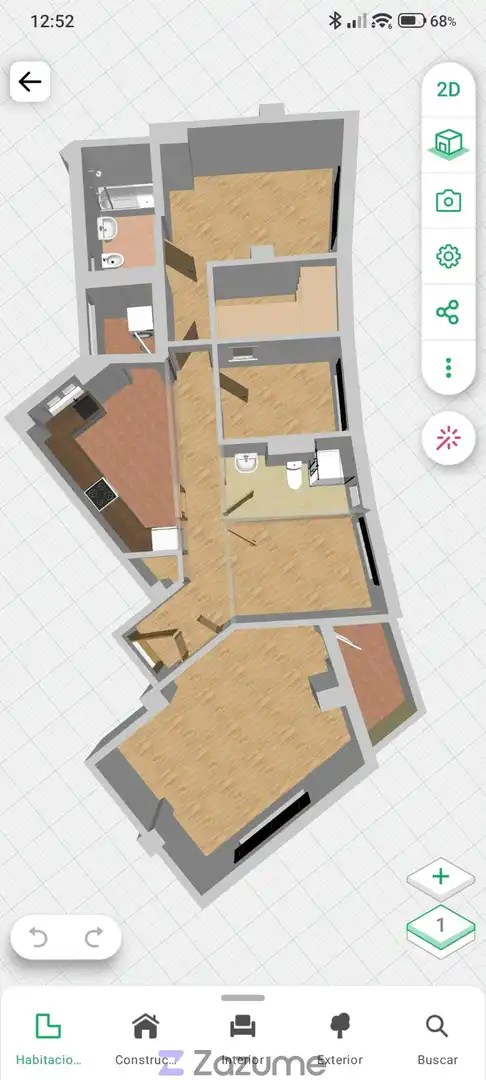Screen dimensions: 486x1080
Task: Open settings gear in side toolbar
Action: point(448,257)
